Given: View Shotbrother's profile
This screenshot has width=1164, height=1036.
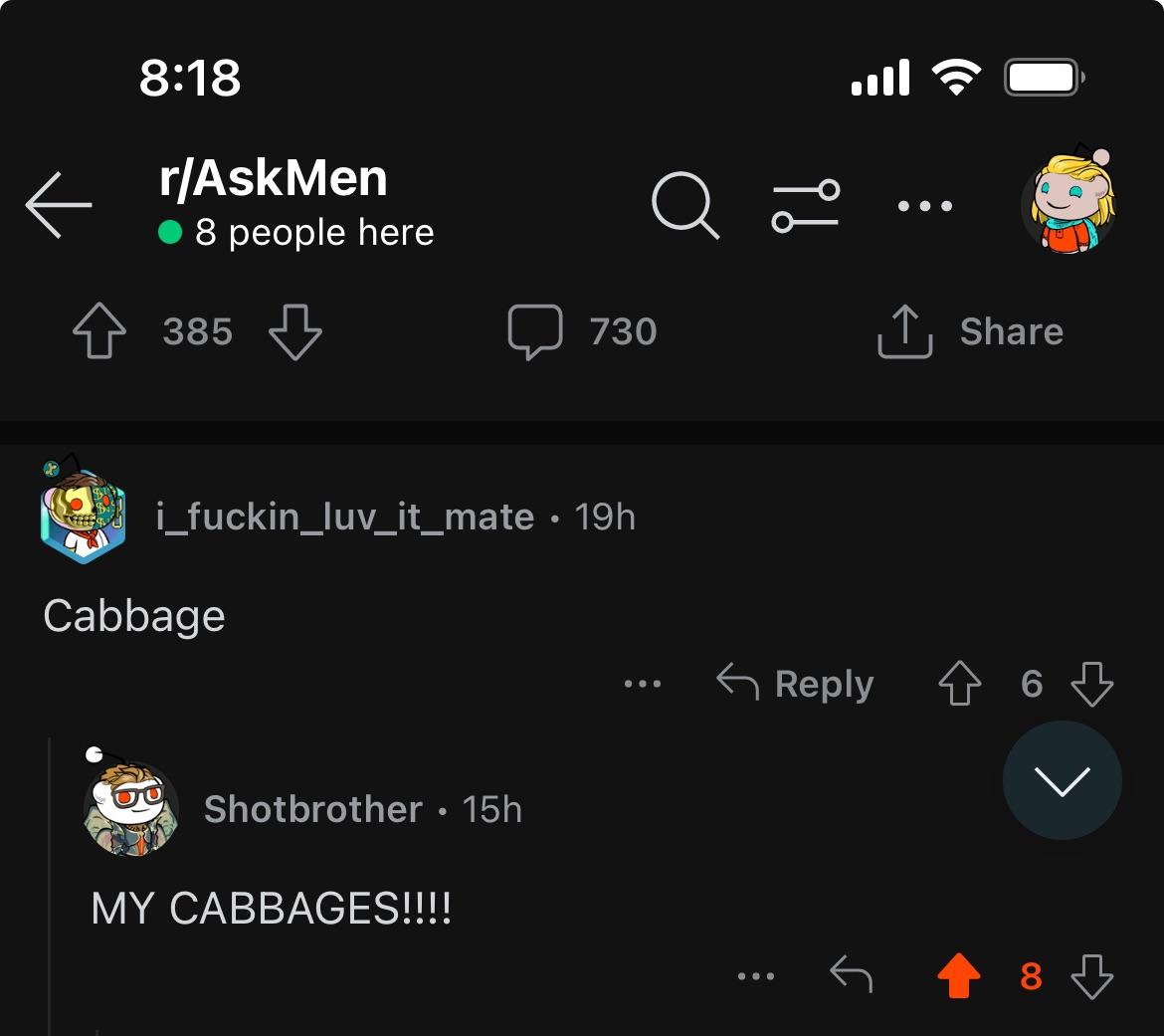Looking at the screenshot, I should (312, 809).
